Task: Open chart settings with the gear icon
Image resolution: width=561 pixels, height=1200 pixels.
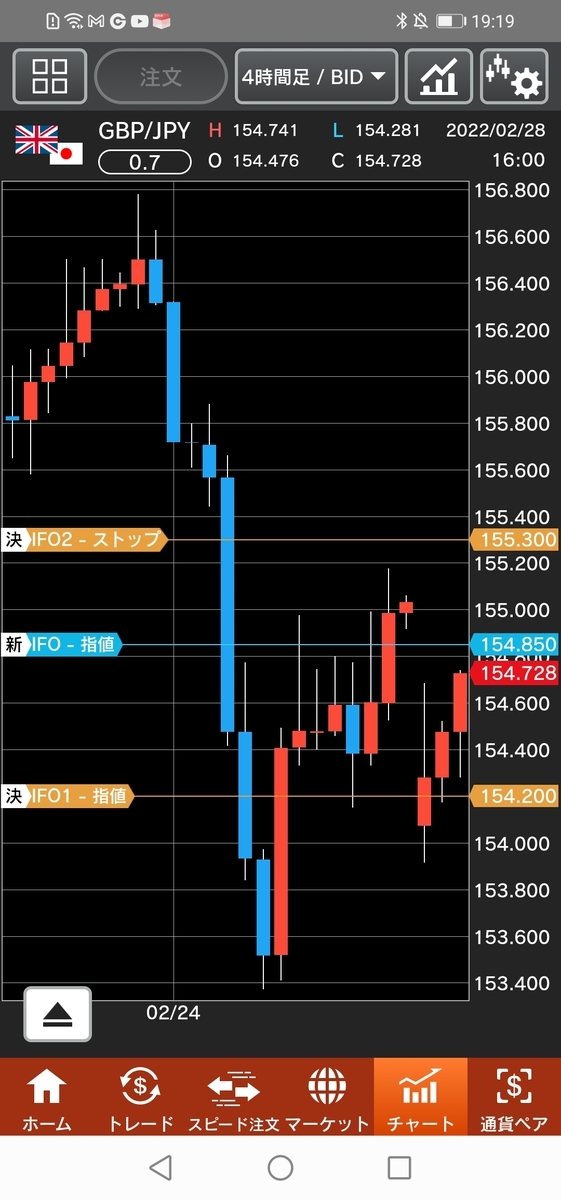Action: click(x=514, y=76)
